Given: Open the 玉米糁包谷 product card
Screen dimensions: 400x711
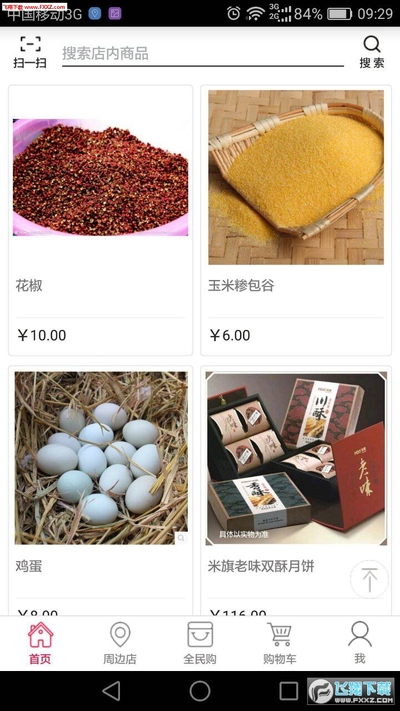Looking at the screenshot, I should (296, 220).
